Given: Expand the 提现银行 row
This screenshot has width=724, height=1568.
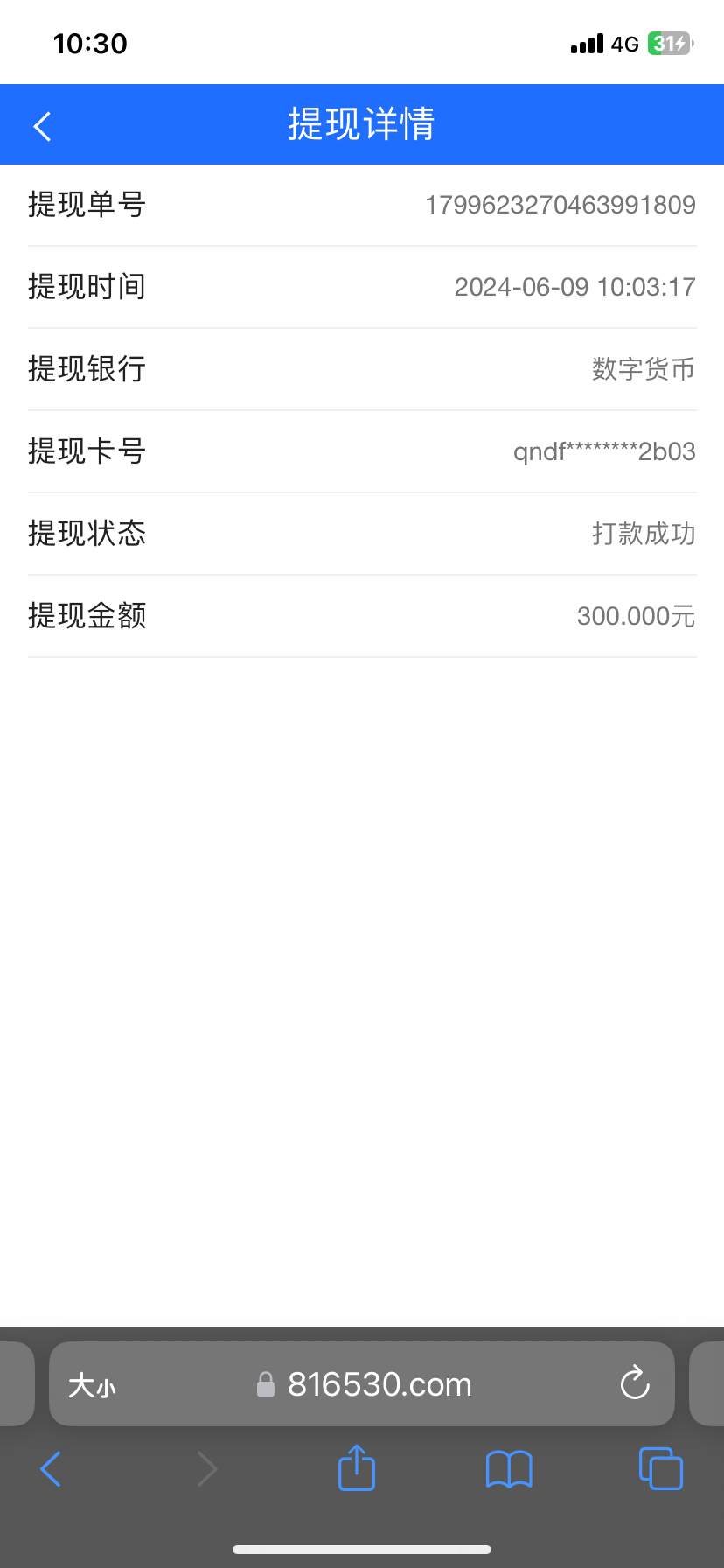Looking at the screenshot, I should coord(362,369).
